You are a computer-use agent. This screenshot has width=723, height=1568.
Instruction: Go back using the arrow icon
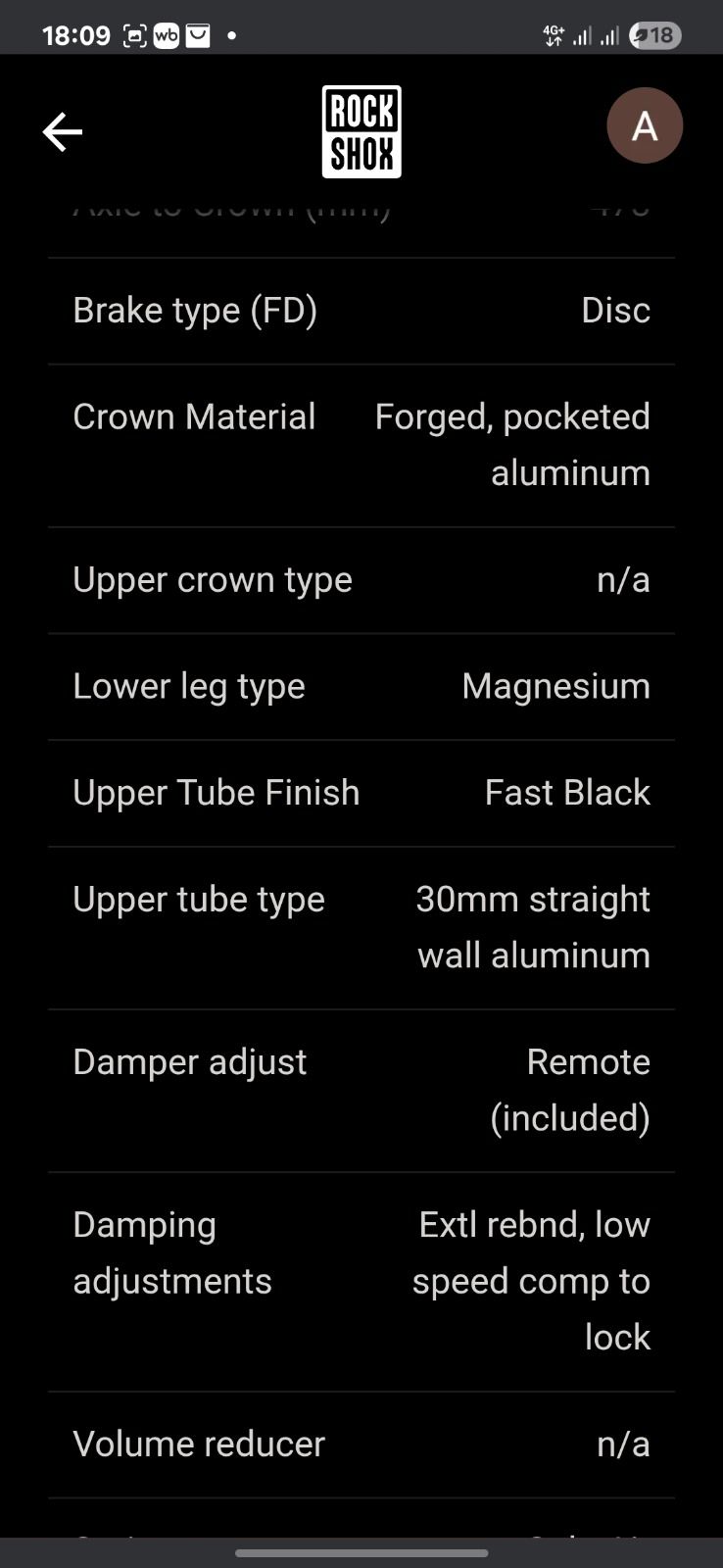click(62, 131)
